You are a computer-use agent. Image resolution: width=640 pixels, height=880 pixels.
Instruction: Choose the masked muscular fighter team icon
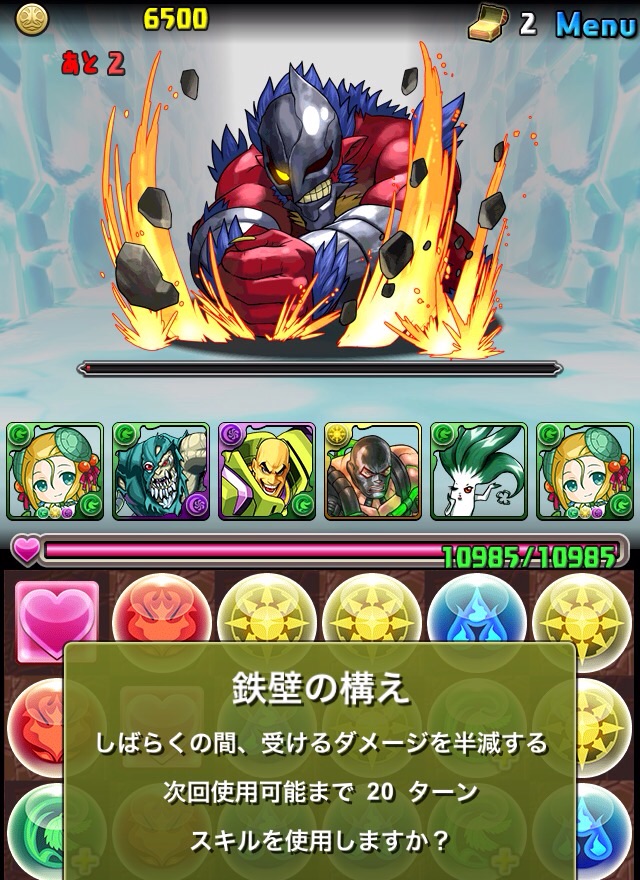[x=372, y=471]
